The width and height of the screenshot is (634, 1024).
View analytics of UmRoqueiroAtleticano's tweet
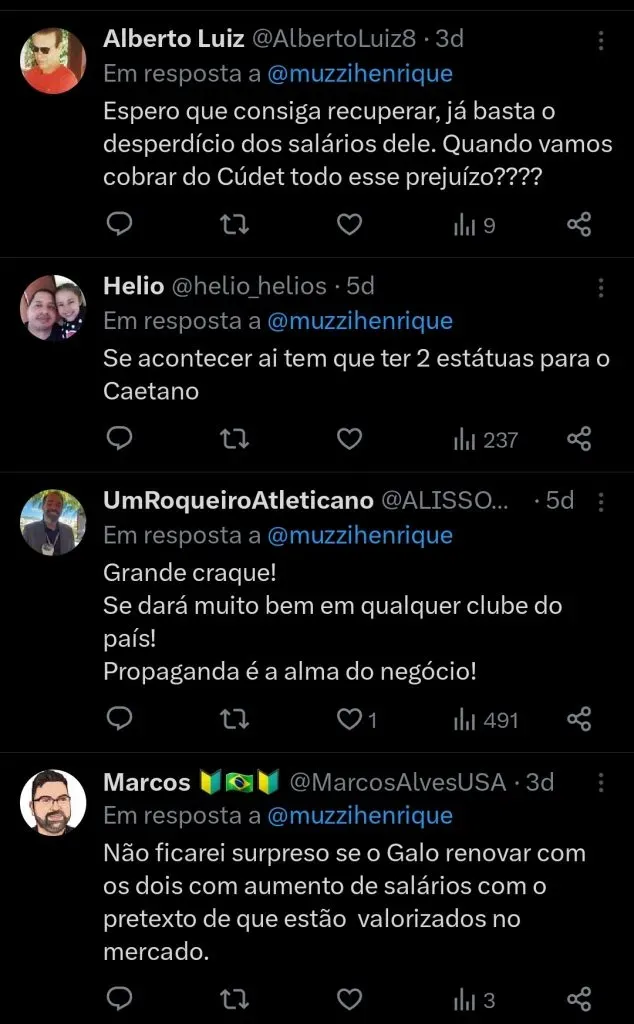[x=485, y=718]
